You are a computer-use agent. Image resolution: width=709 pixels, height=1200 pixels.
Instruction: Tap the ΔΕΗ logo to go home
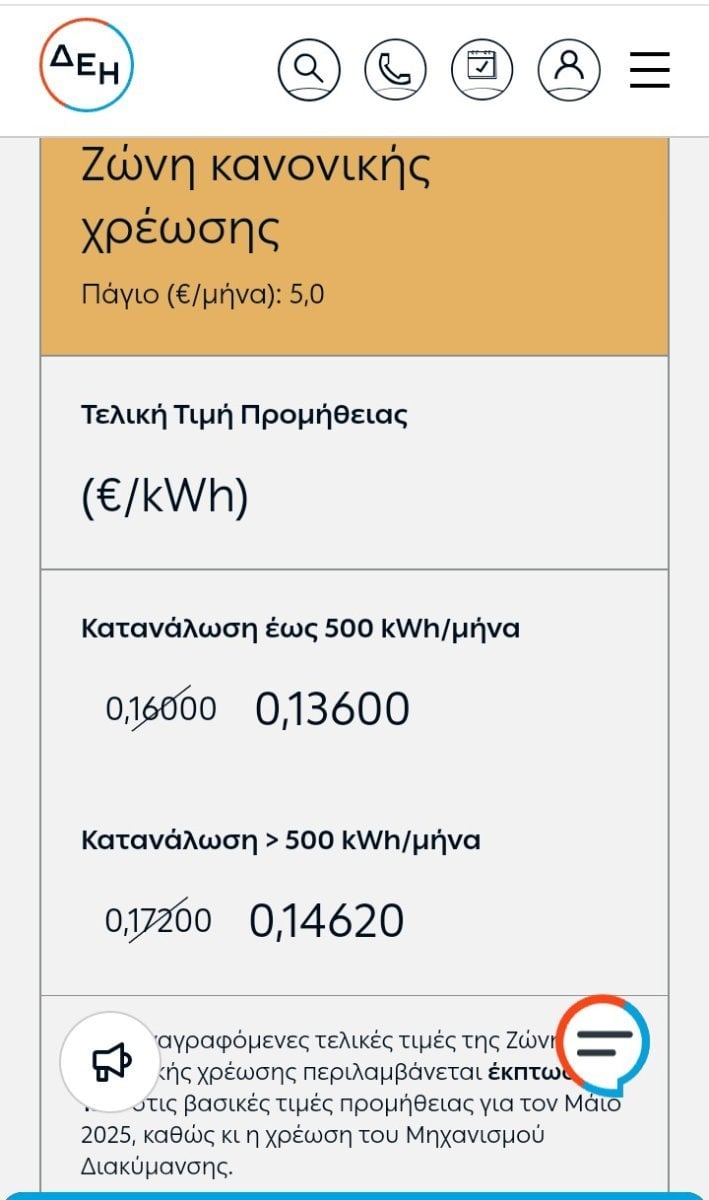[86, 66]
